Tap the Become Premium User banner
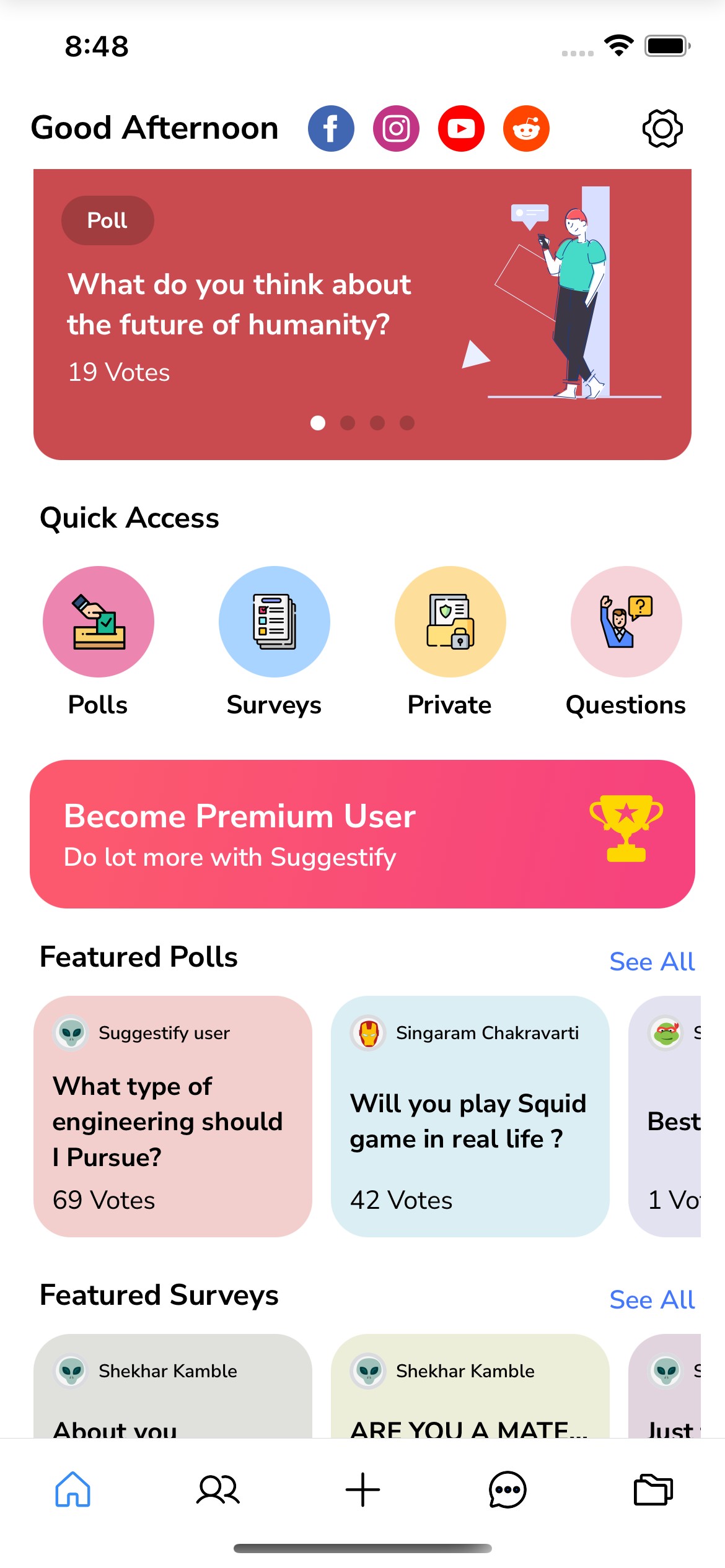Viewport: 725px width, 1568px height. point(362,834)
